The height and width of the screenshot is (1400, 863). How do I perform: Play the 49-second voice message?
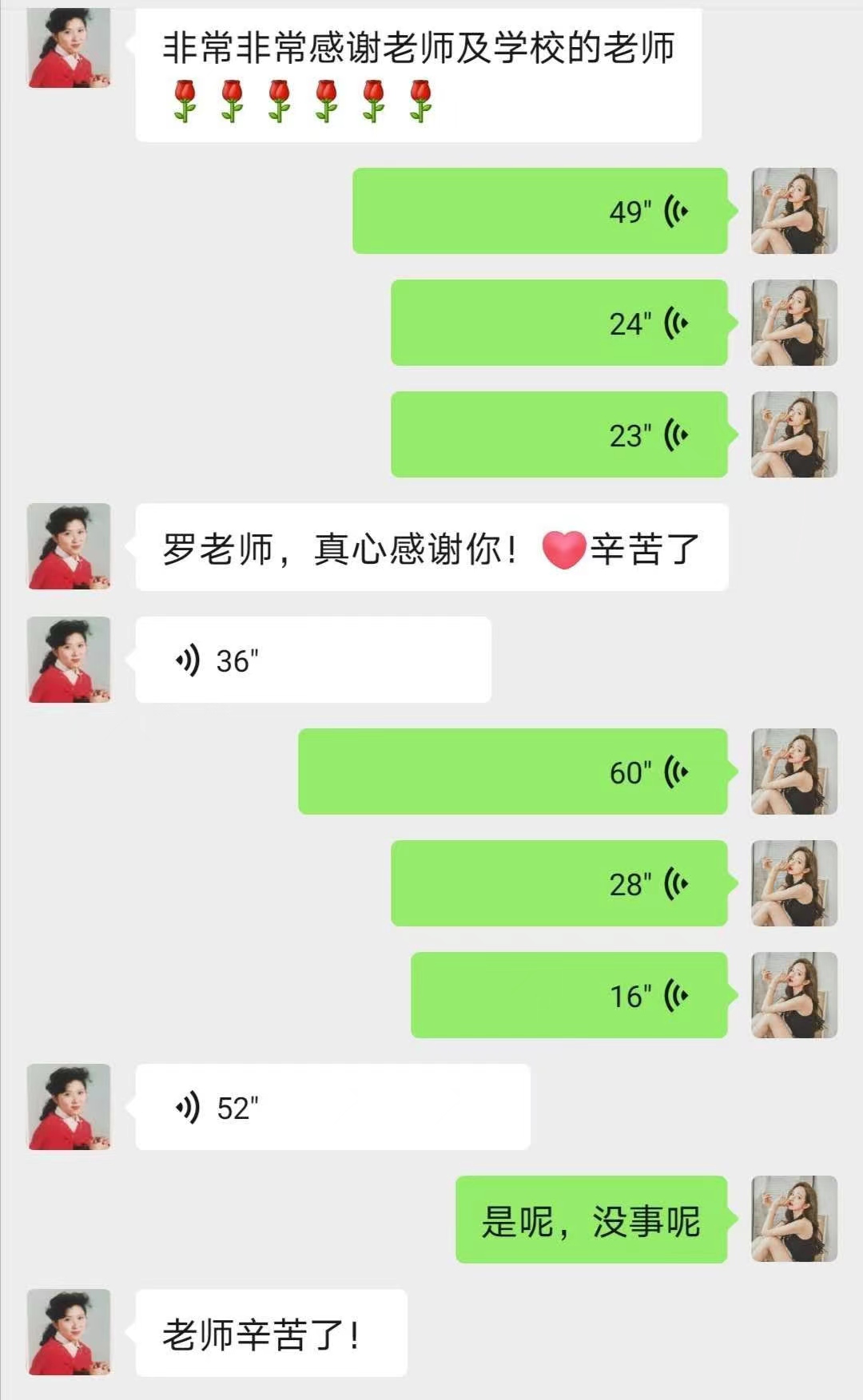(x=540, y=211)
